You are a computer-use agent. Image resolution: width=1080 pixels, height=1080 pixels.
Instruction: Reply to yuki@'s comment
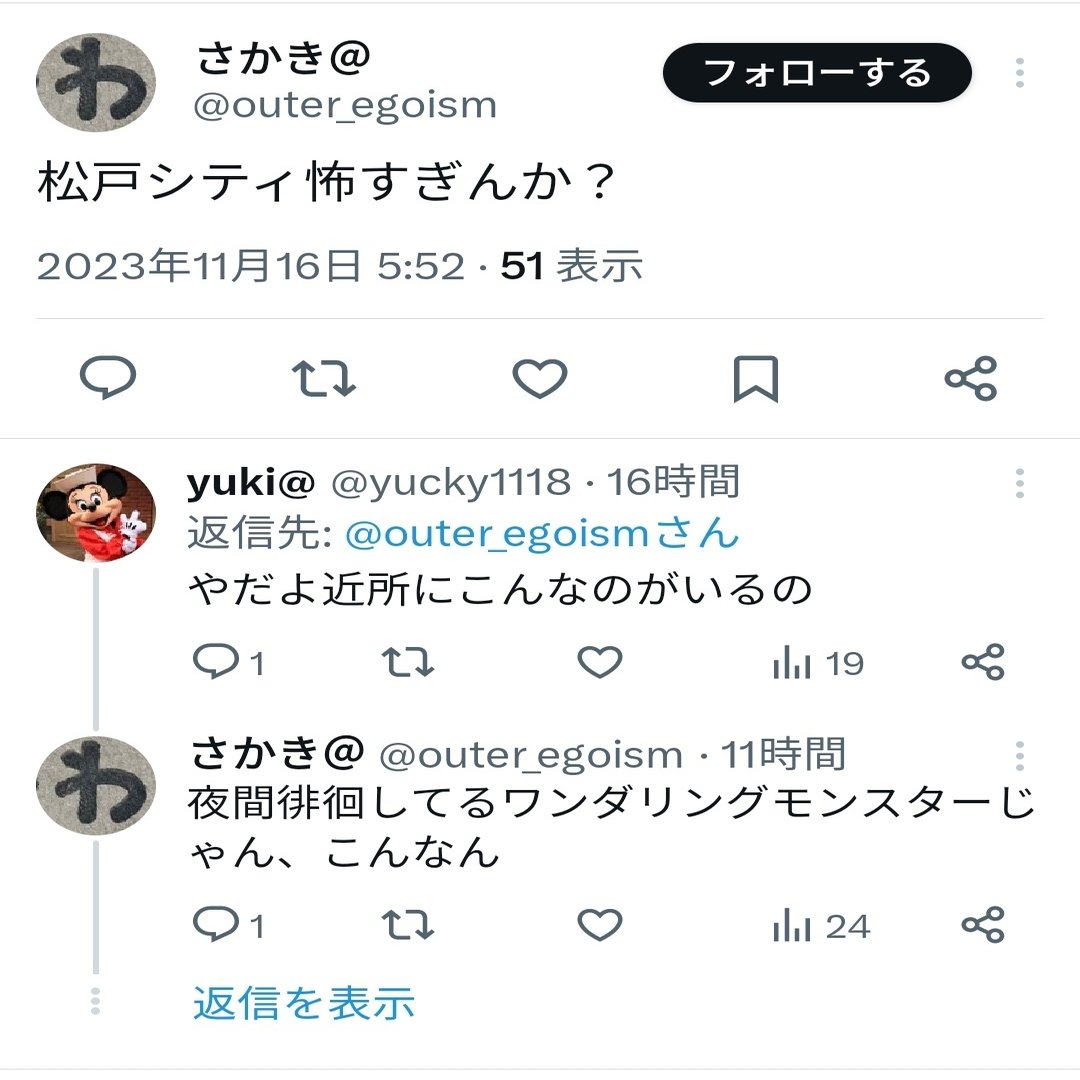pos(215,662)
